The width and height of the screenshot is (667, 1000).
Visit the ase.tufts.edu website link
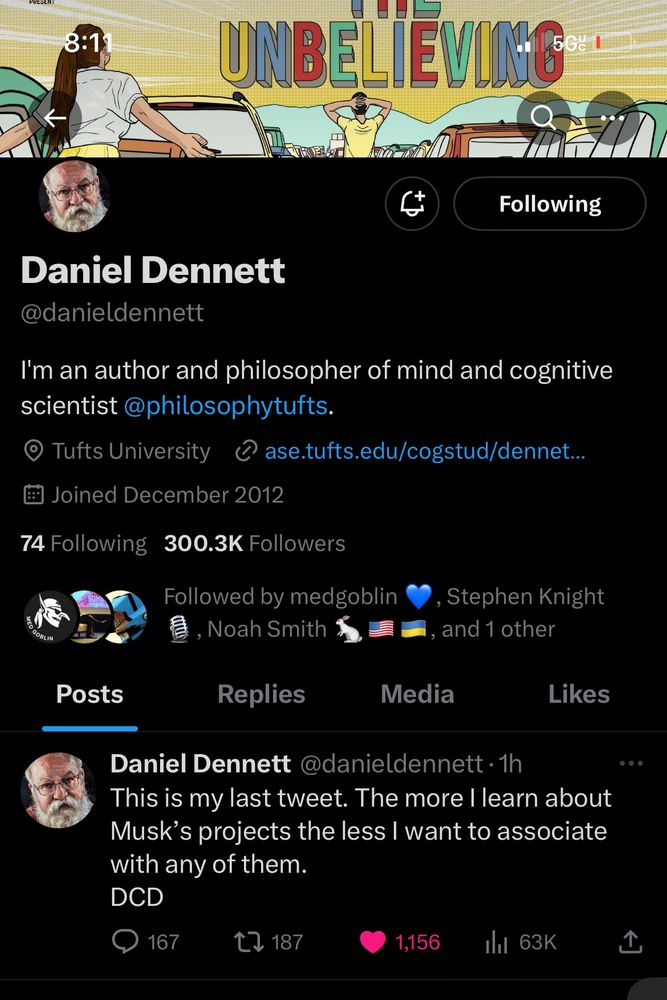point(424,451)
